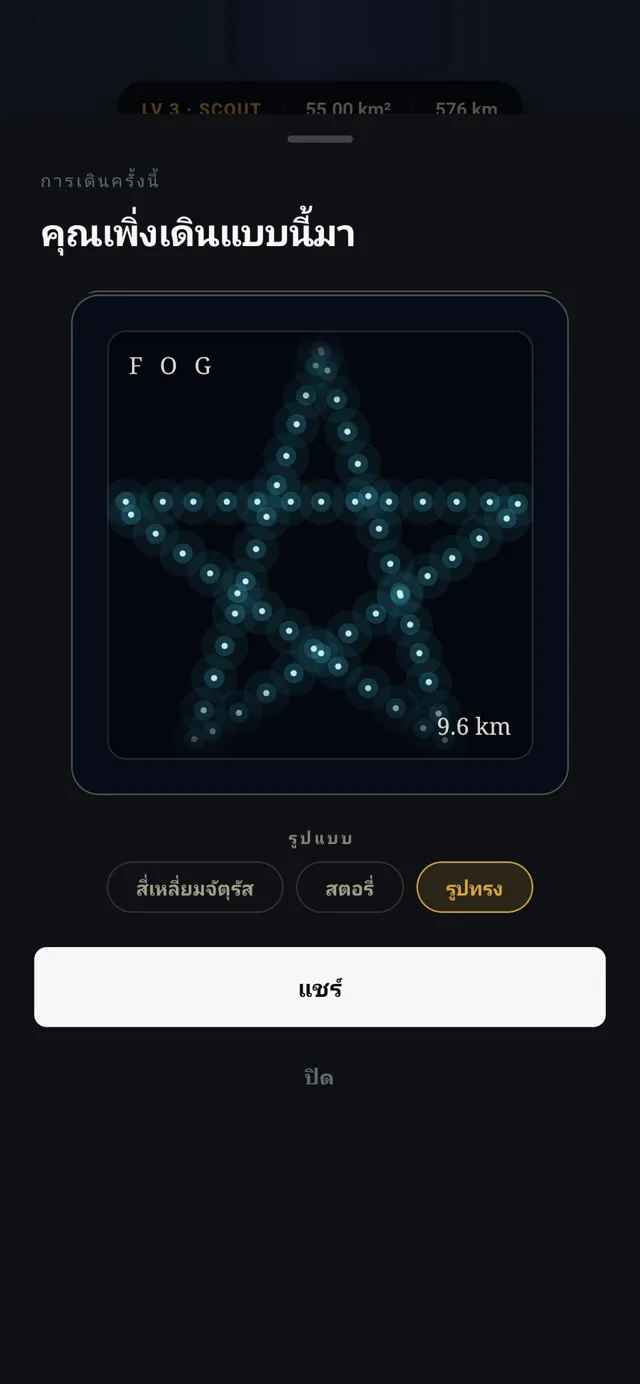
Task: Choose the สตอรี่ format chip
Action: pos(349,887)
